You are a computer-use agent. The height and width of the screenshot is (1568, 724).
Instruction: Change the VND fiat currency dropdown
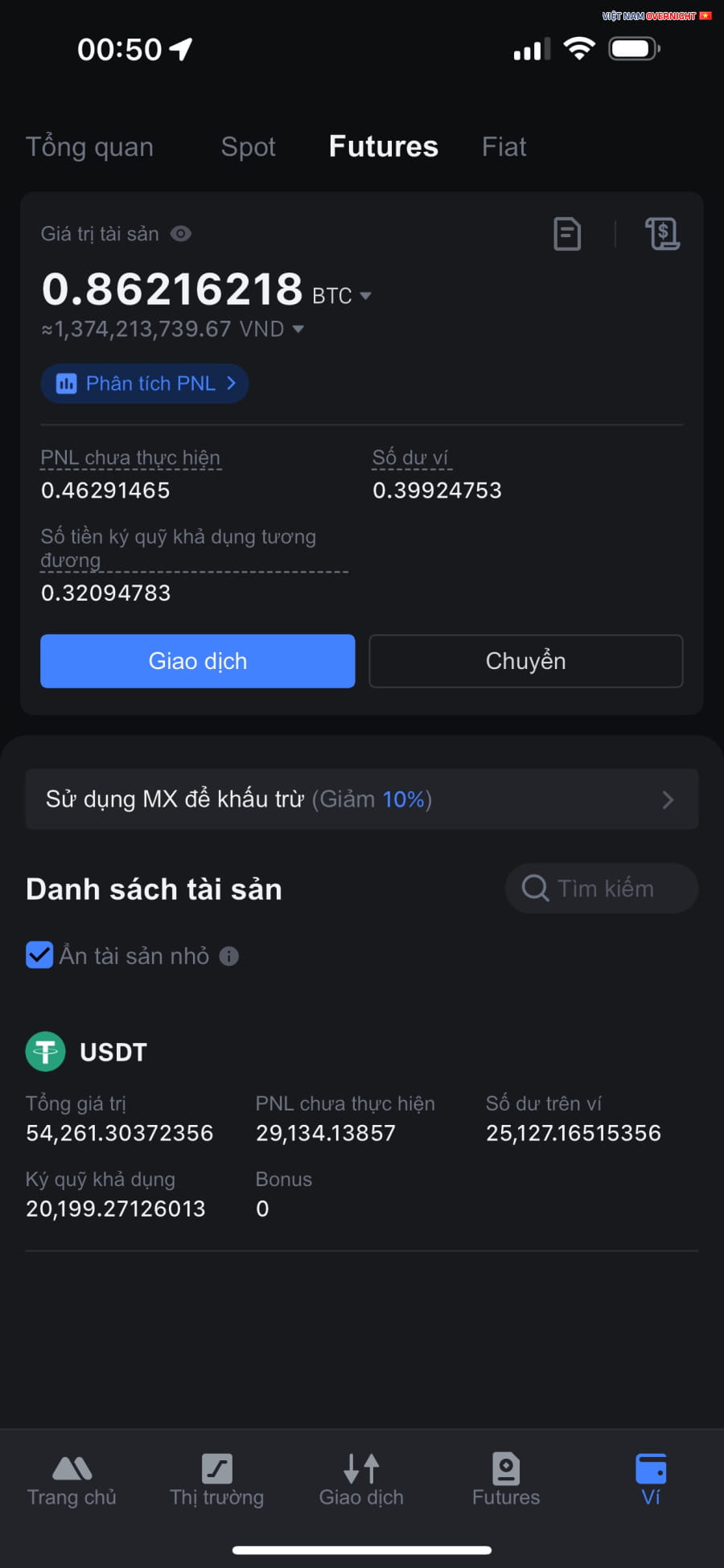click(x=298, y=329)
